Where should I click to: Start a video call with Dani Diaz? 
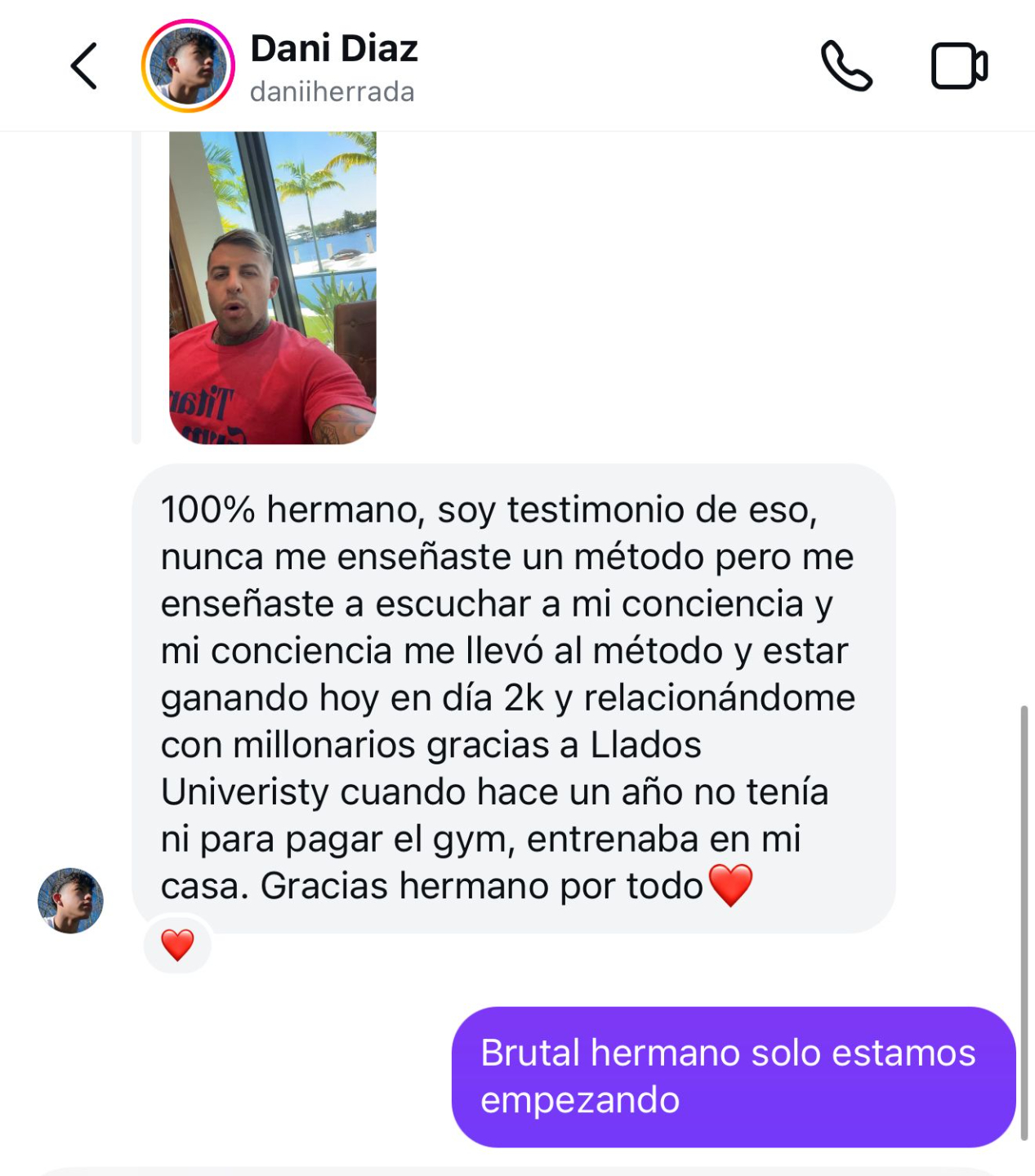pyautogui.click(x=959, y=66)
